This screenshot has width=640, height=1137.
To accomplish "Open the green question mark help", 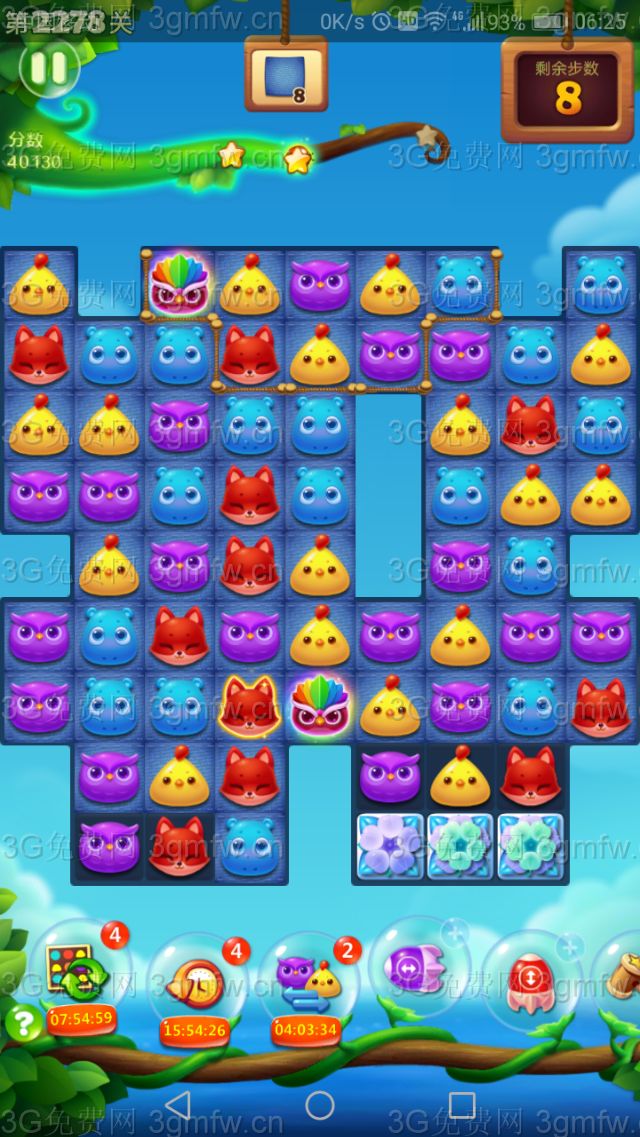I will pyautogui.click(x=23, y=1022).
